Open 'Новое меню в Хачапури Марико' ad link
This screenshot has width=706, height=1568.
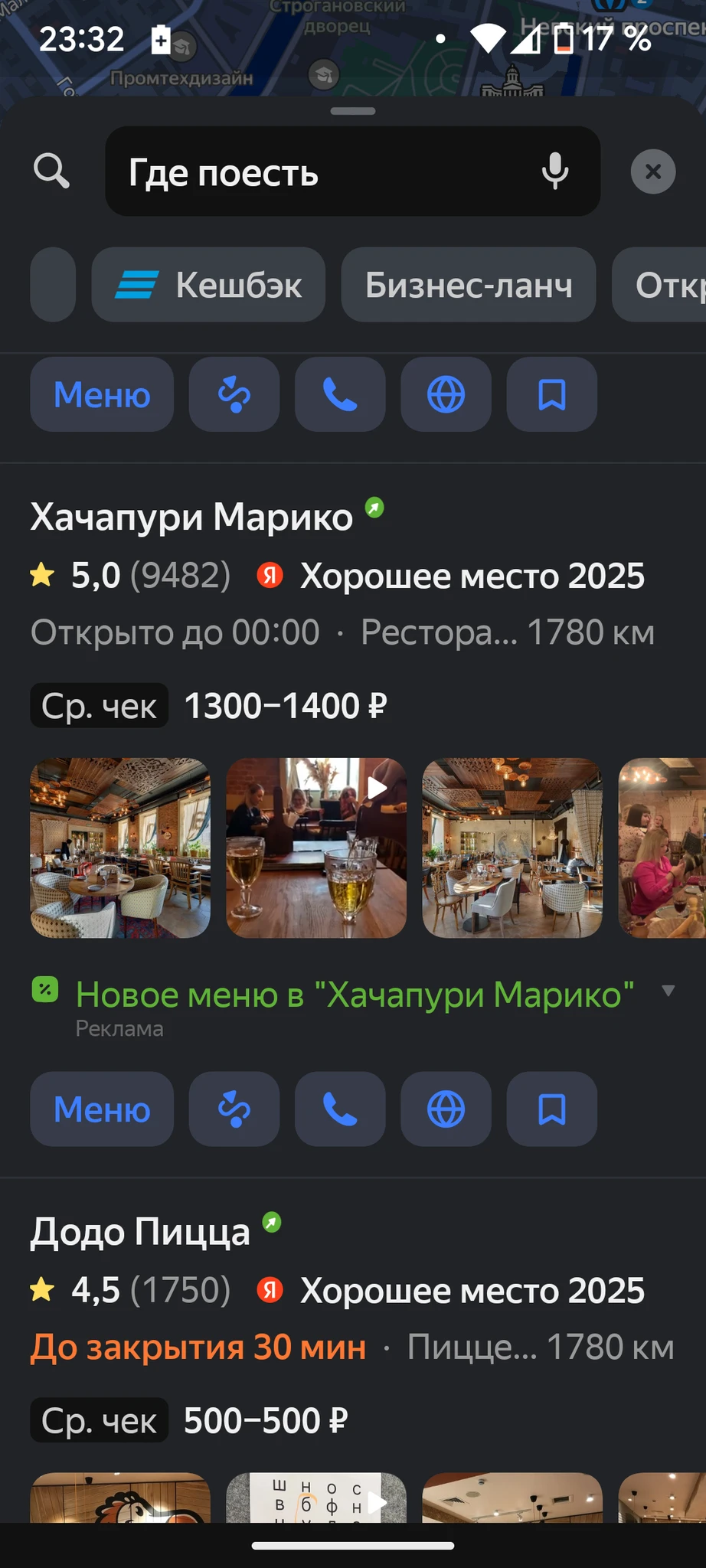pos(355,995)
